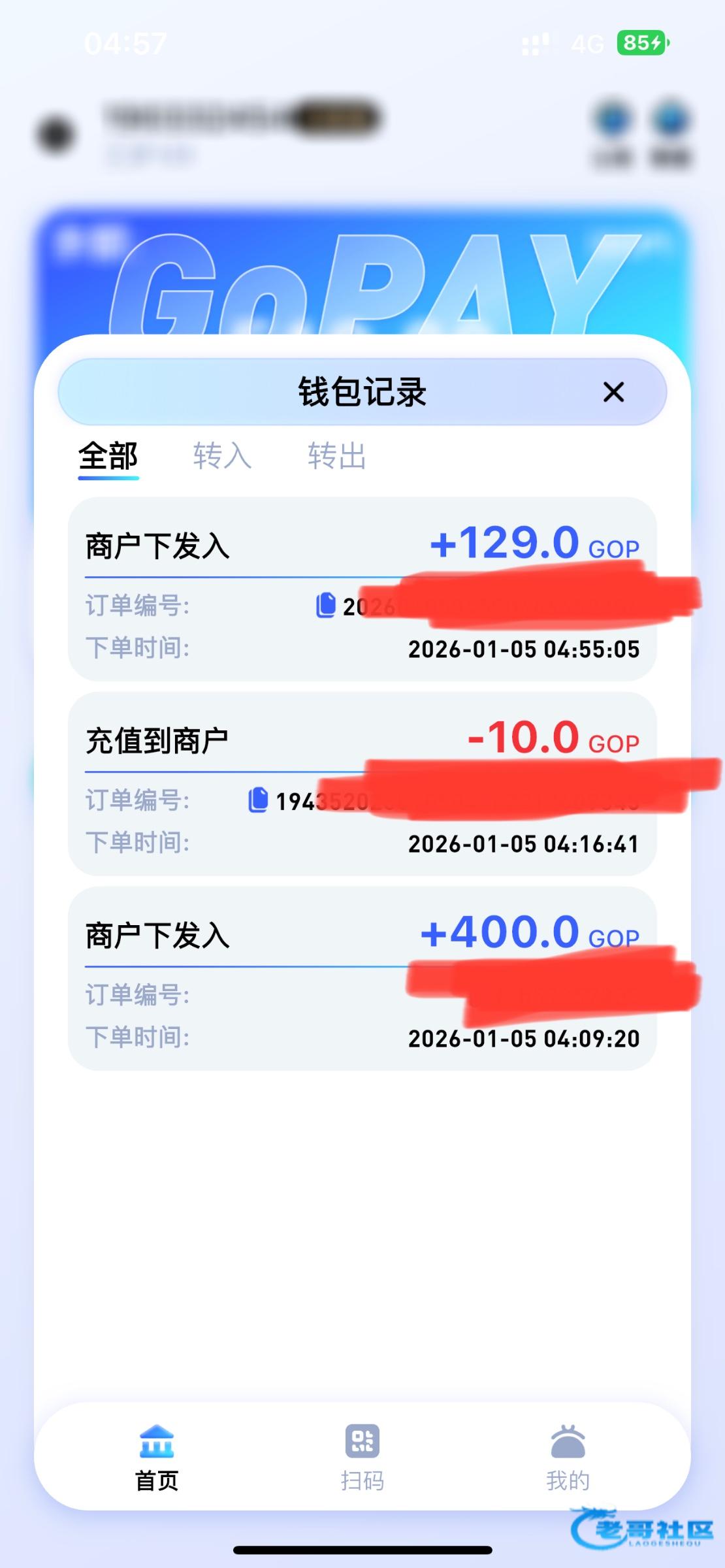The height and width of the screenshot is (1568, 725).
Task: Copy order number of -10.0 GOP record
Action: [x=259, y=800]
